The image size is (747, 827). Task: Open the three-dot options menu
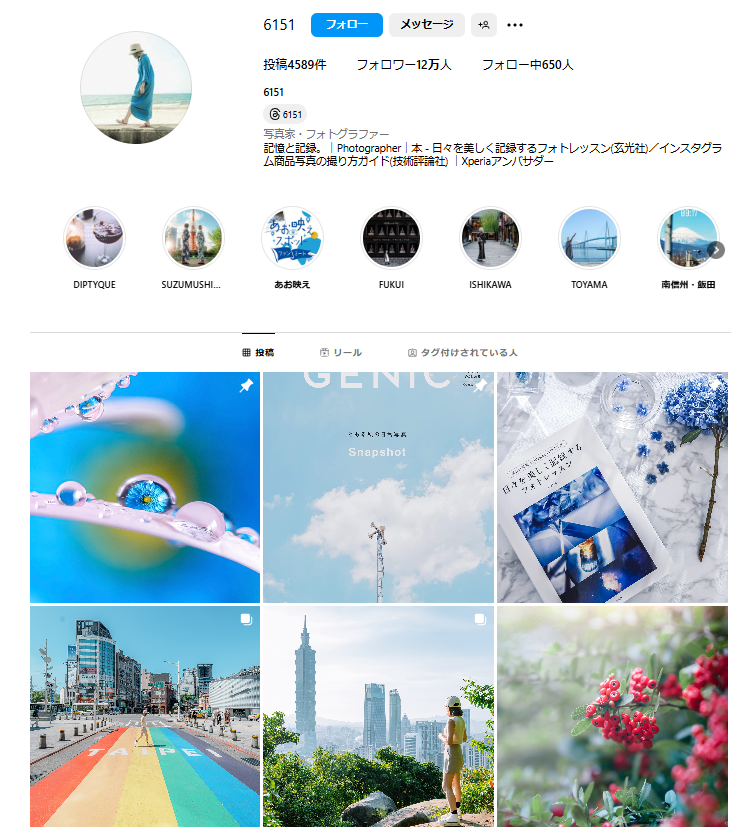tap(515, 25)
